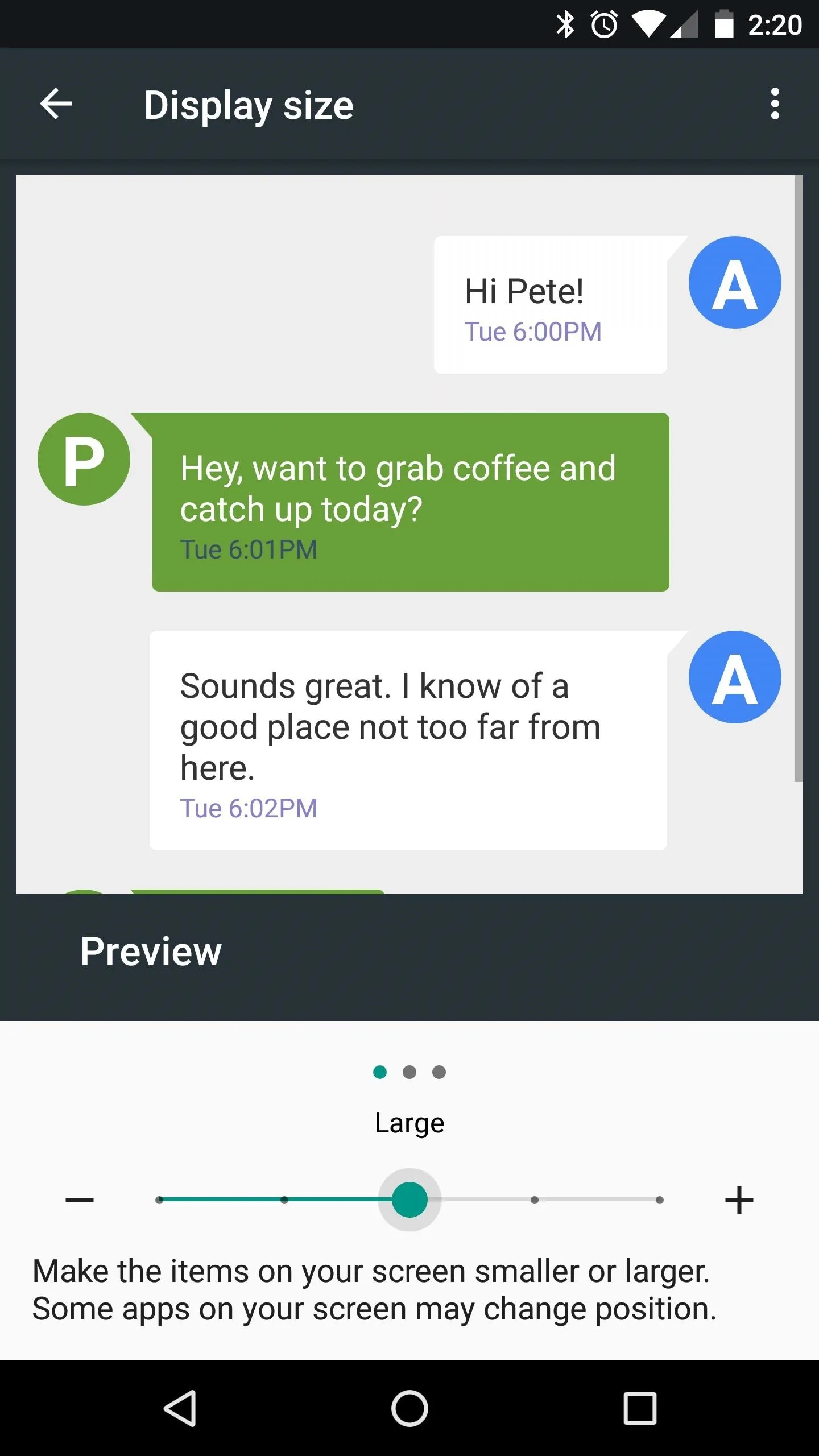Open recent apps from navigation bar
The image size is (819, 1456).
tap(640, 1408)
